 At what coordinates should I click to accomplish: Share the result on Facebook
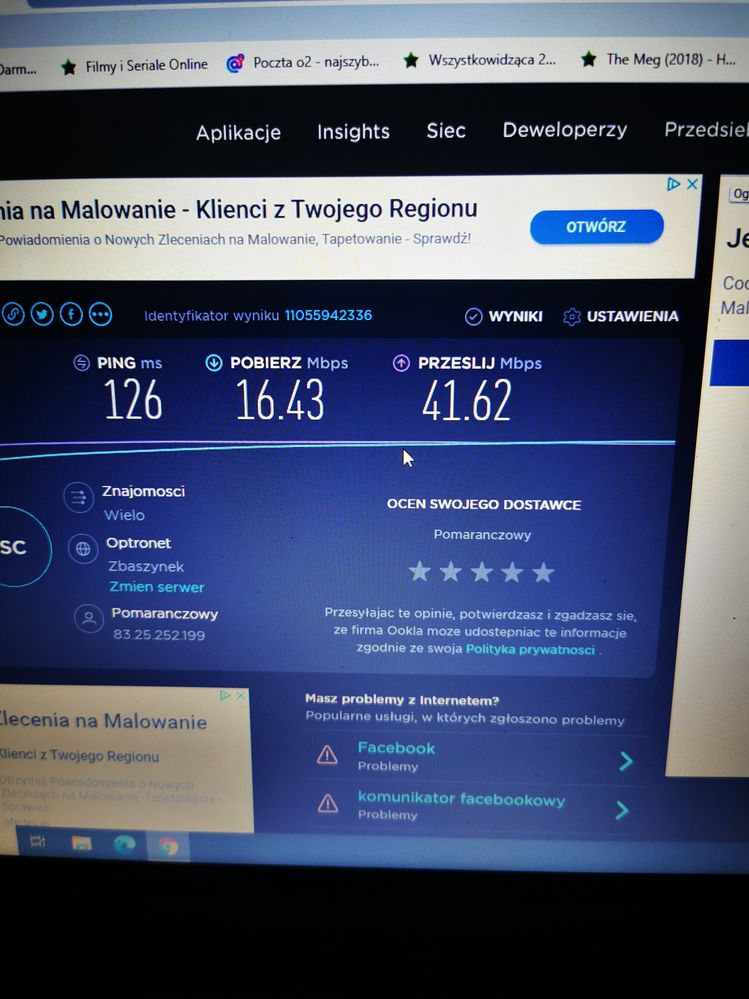coord(71,314)
